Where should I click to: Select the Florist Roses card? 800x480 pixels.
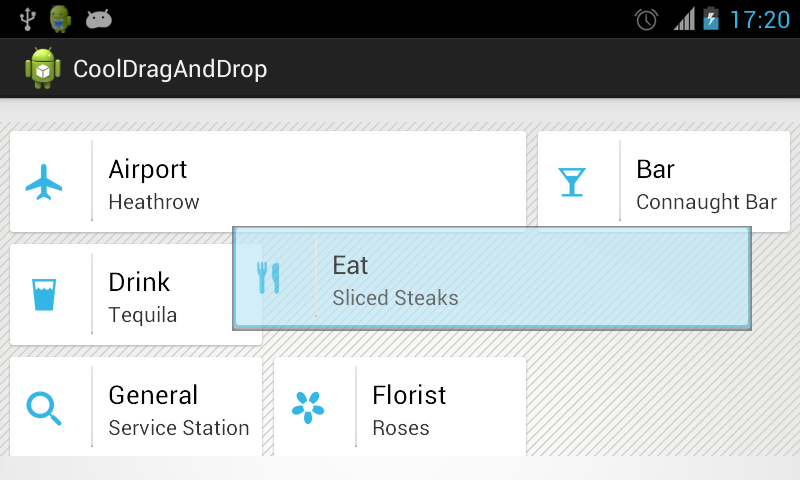click(x=399, y=408)
